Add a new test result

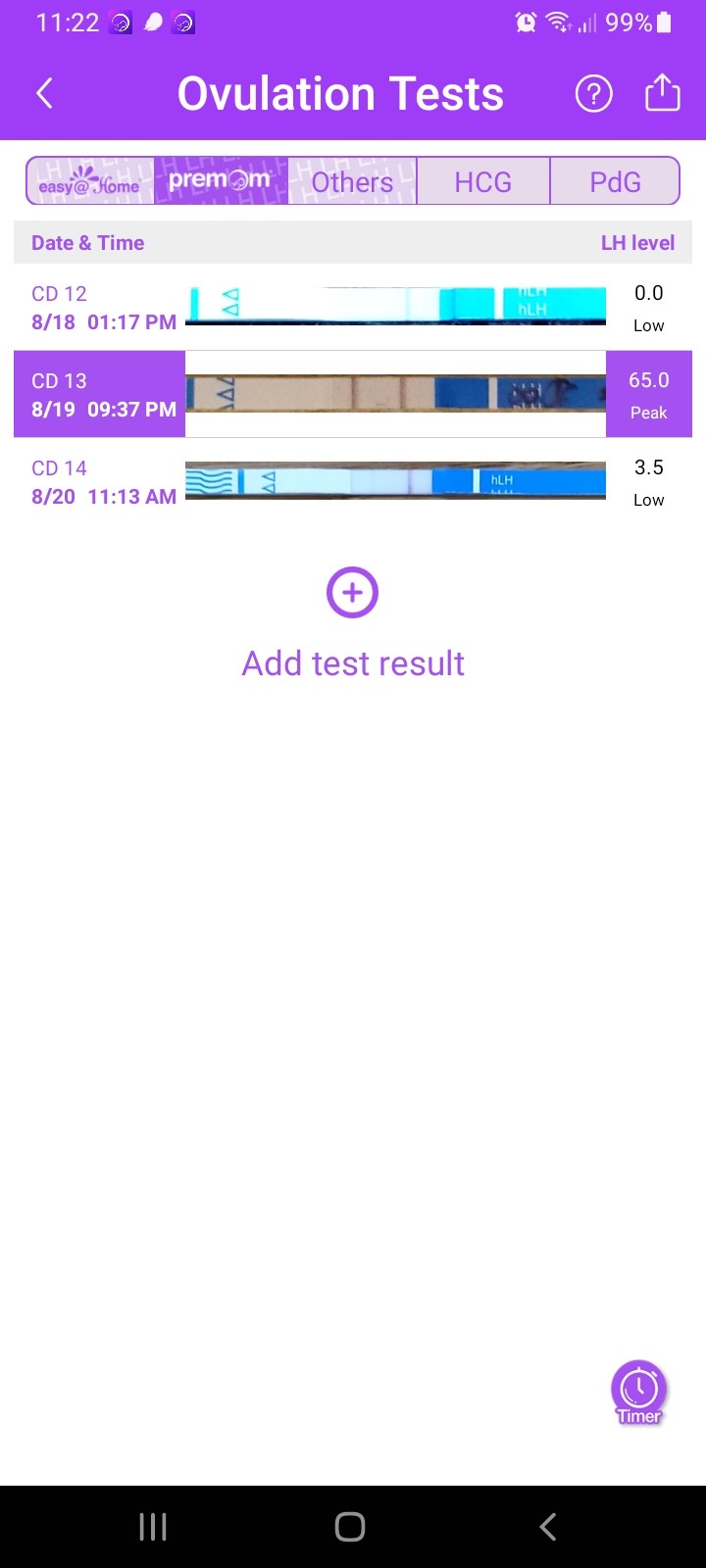352,593
